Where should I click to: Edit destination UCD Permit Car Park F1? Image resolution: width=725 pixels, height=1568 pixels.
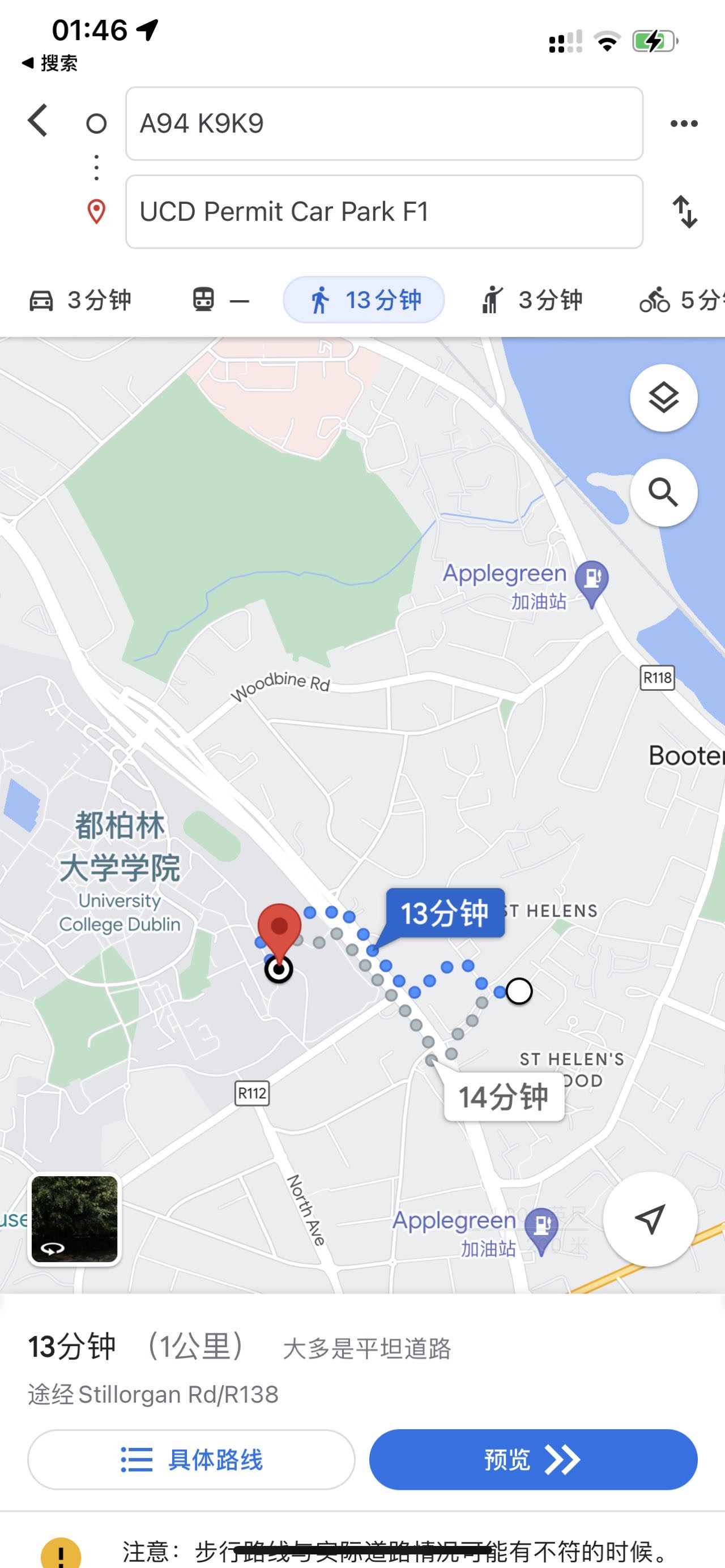click(383, 212)
